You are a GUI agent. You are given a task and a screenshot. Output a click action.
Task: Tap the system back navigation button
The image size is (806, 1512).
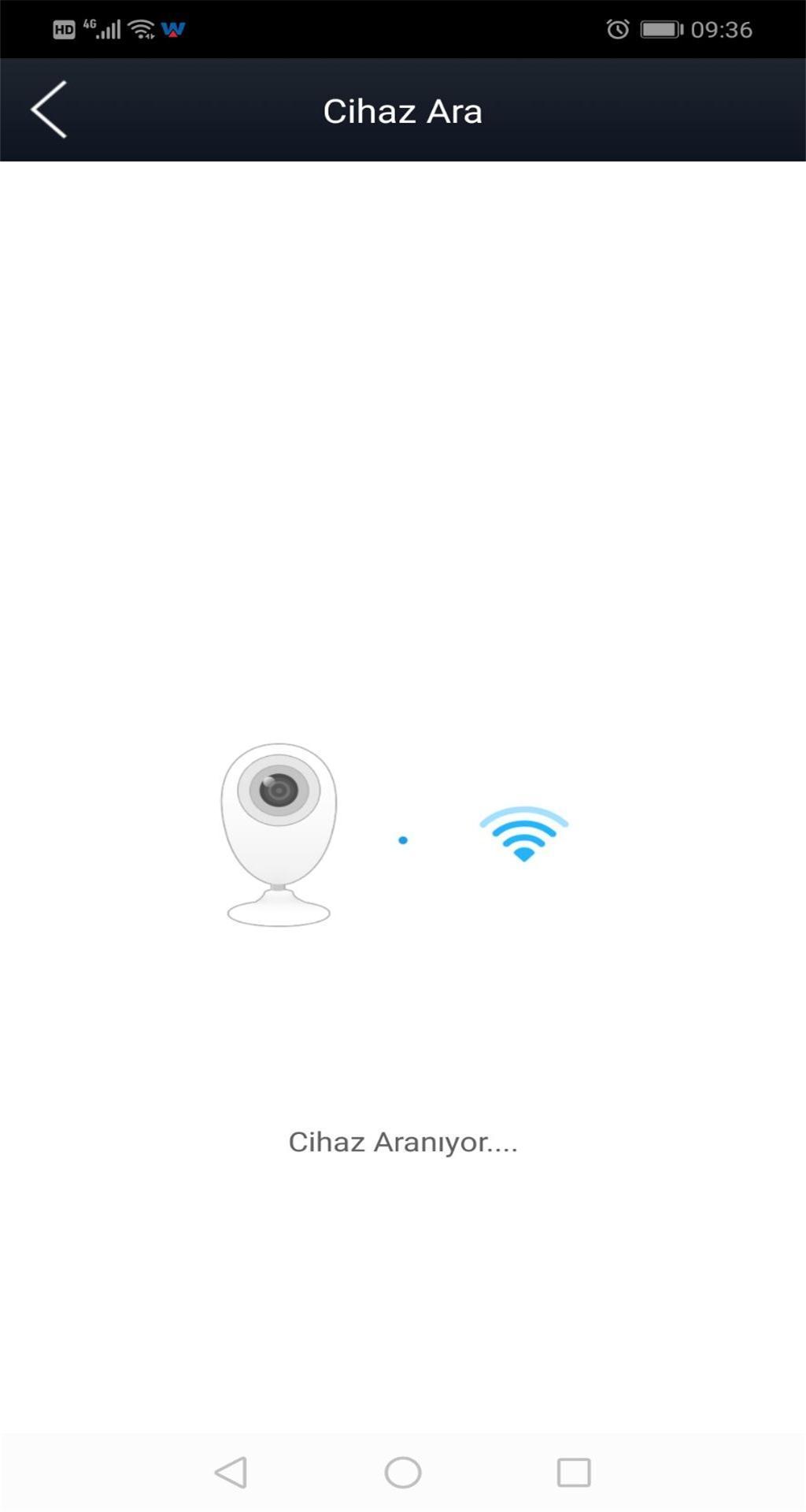[x=231, y=1472]
